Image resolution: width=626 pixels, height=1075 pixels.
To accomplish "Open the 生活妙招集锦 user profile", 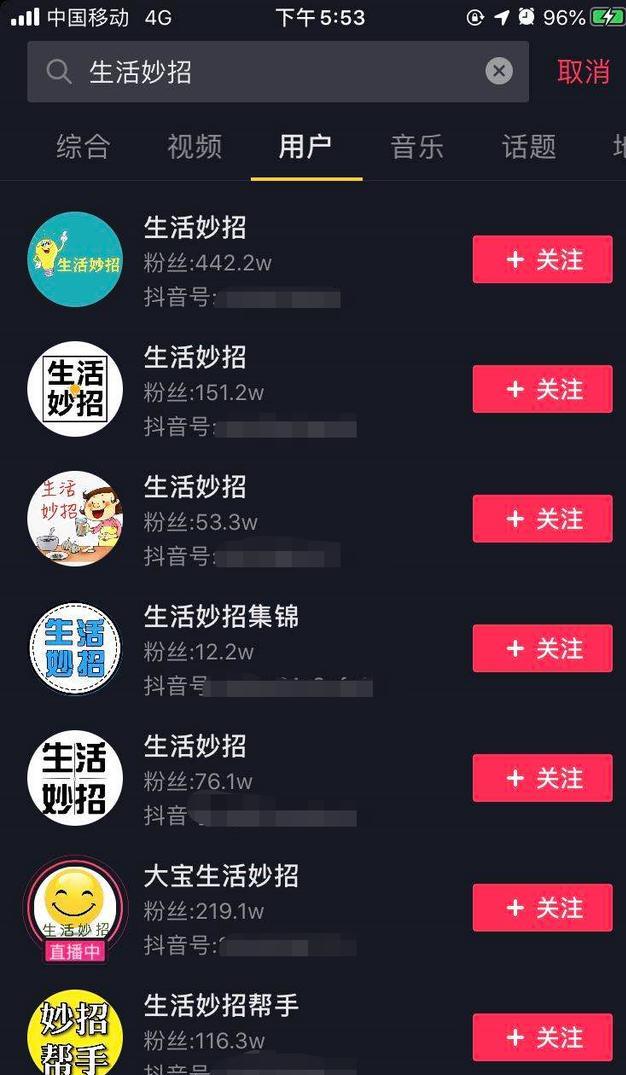I will click(221, 617).
